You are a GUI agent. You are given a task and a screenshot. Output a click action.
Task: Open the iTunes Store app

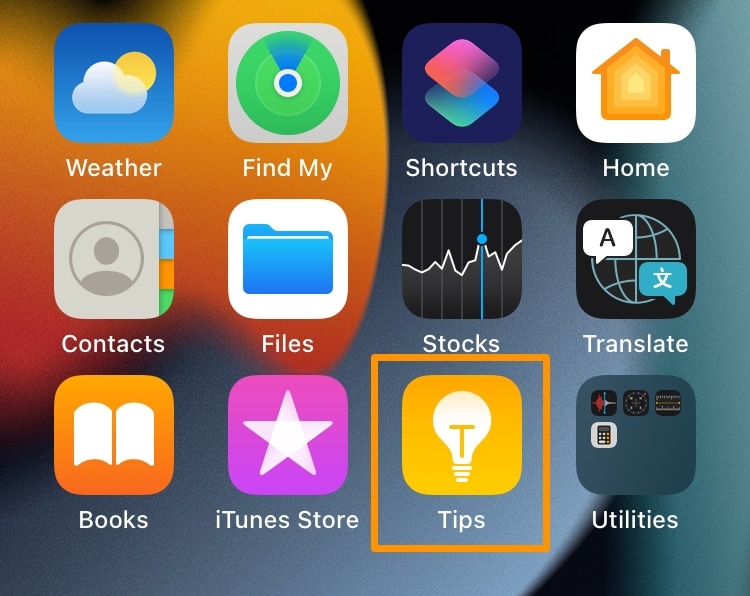[288, 435]
